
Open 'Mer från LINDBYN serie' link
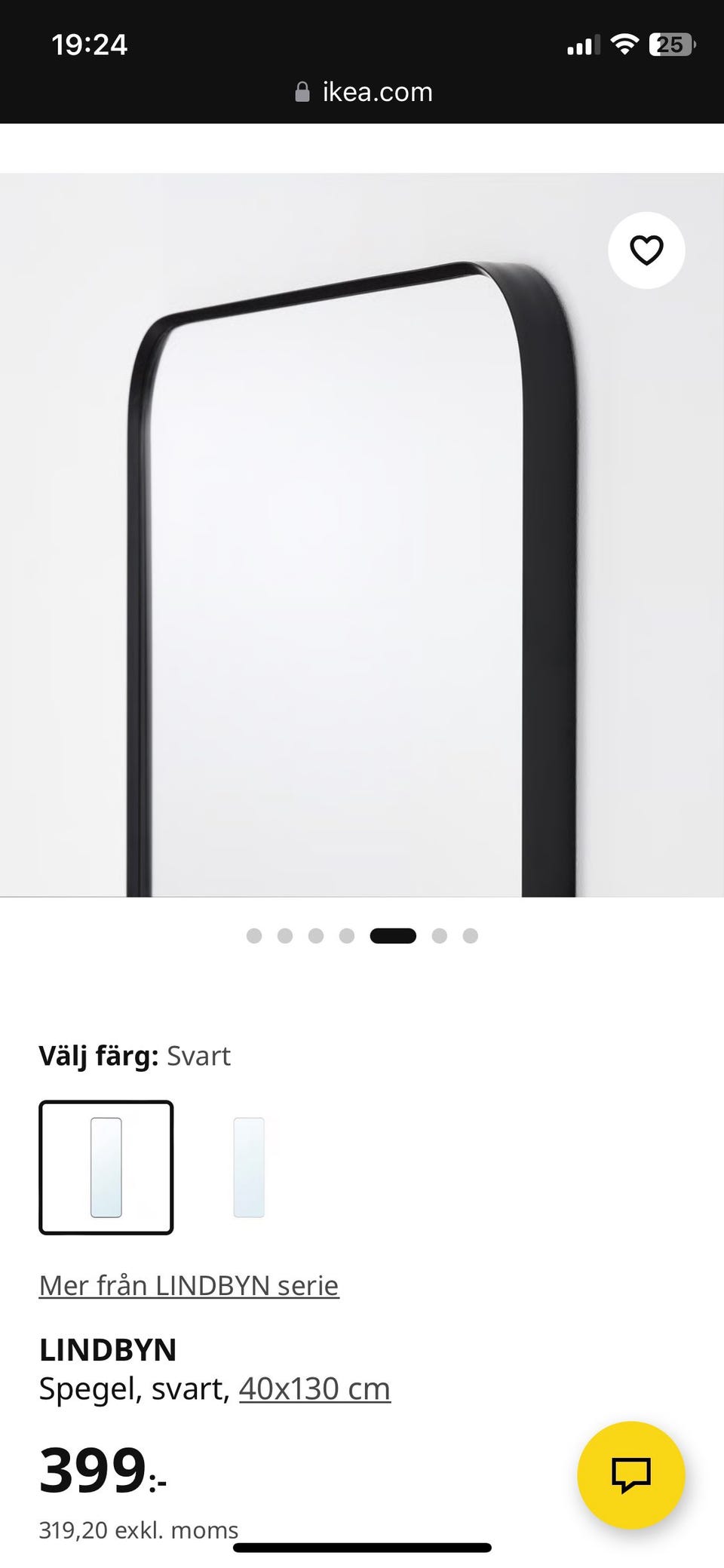(189, 1284)
